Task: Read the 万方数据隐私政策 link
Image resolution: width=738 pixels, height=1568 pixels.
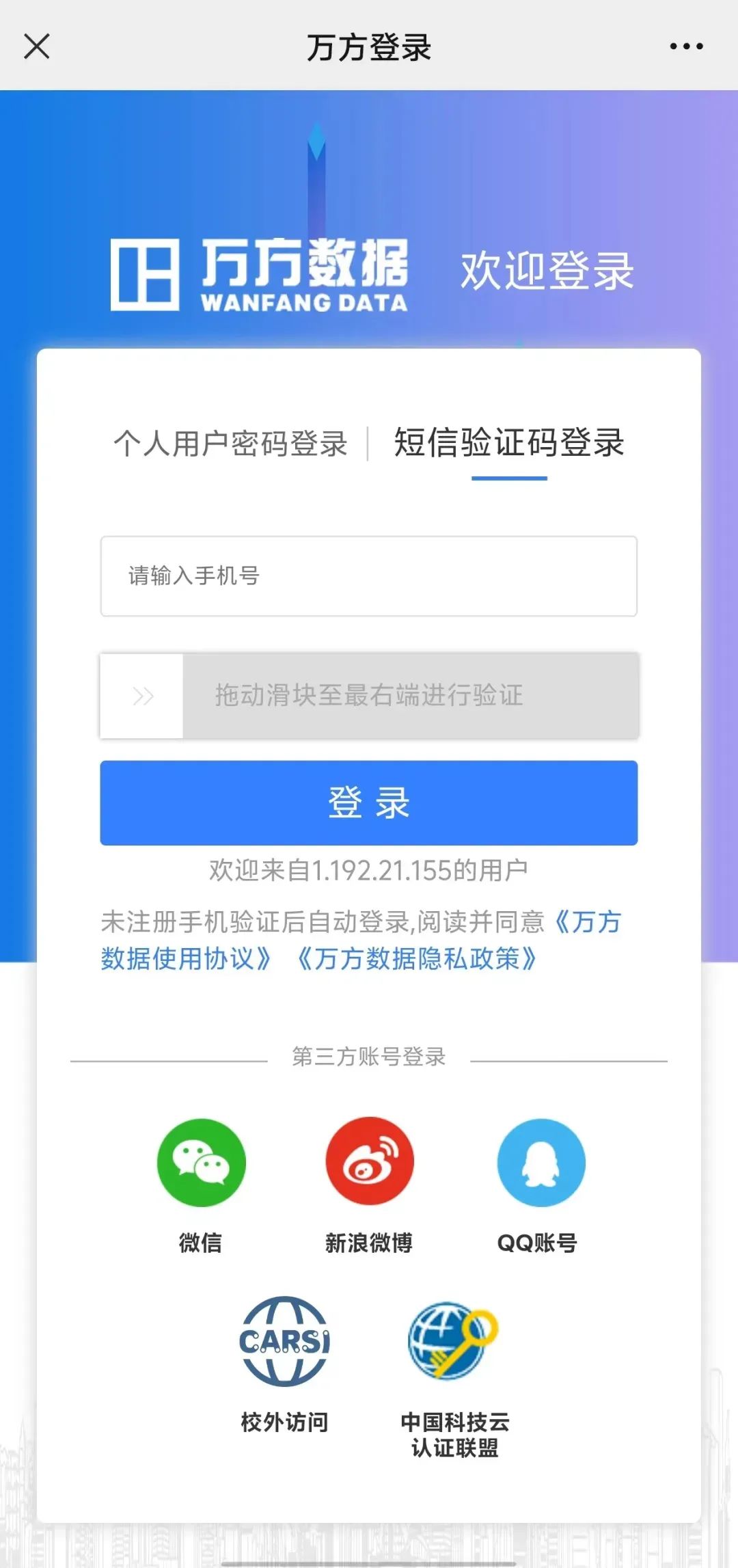Action: pyautogui.click(x=417, y=958)
